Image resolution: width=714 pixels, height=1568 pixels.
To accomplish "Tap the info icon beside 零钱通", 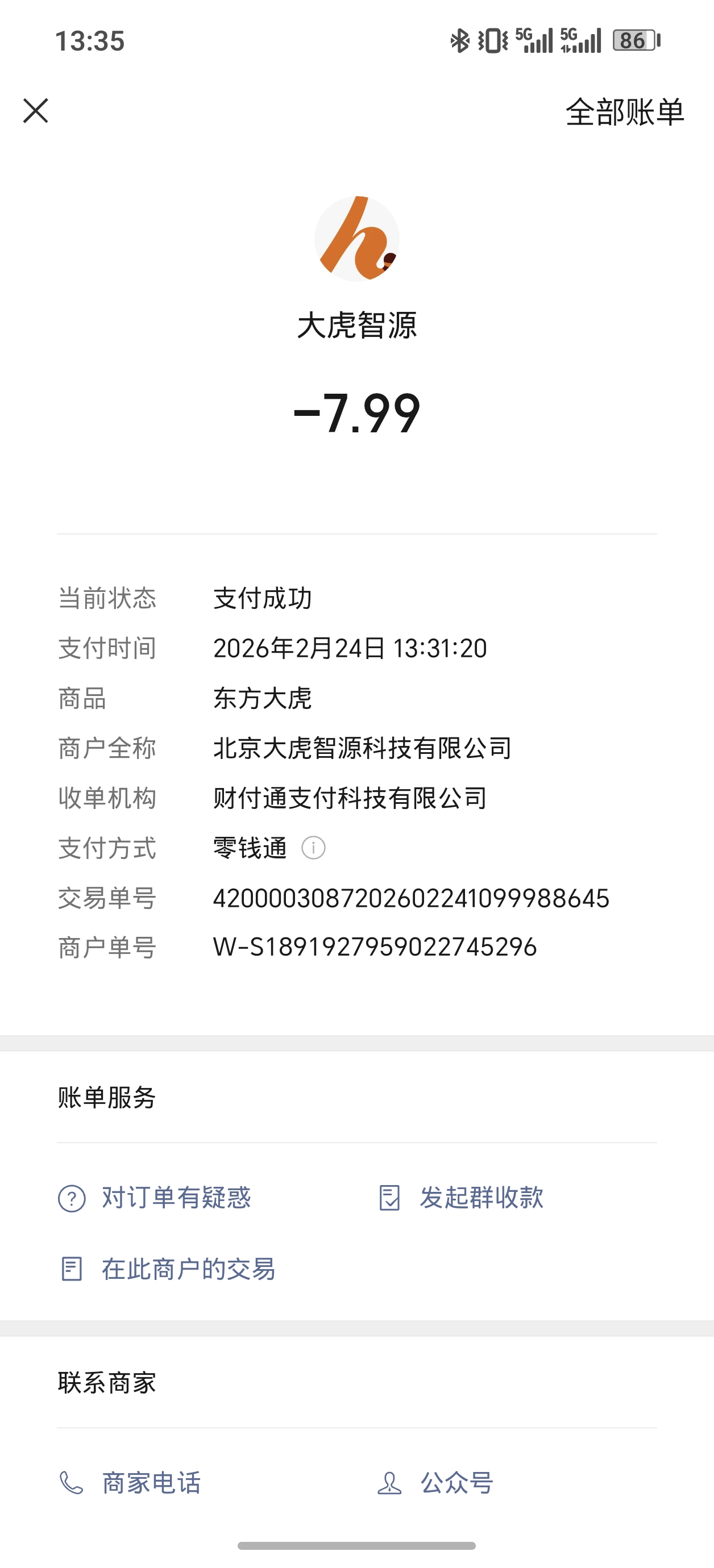I will coord(313,847).
